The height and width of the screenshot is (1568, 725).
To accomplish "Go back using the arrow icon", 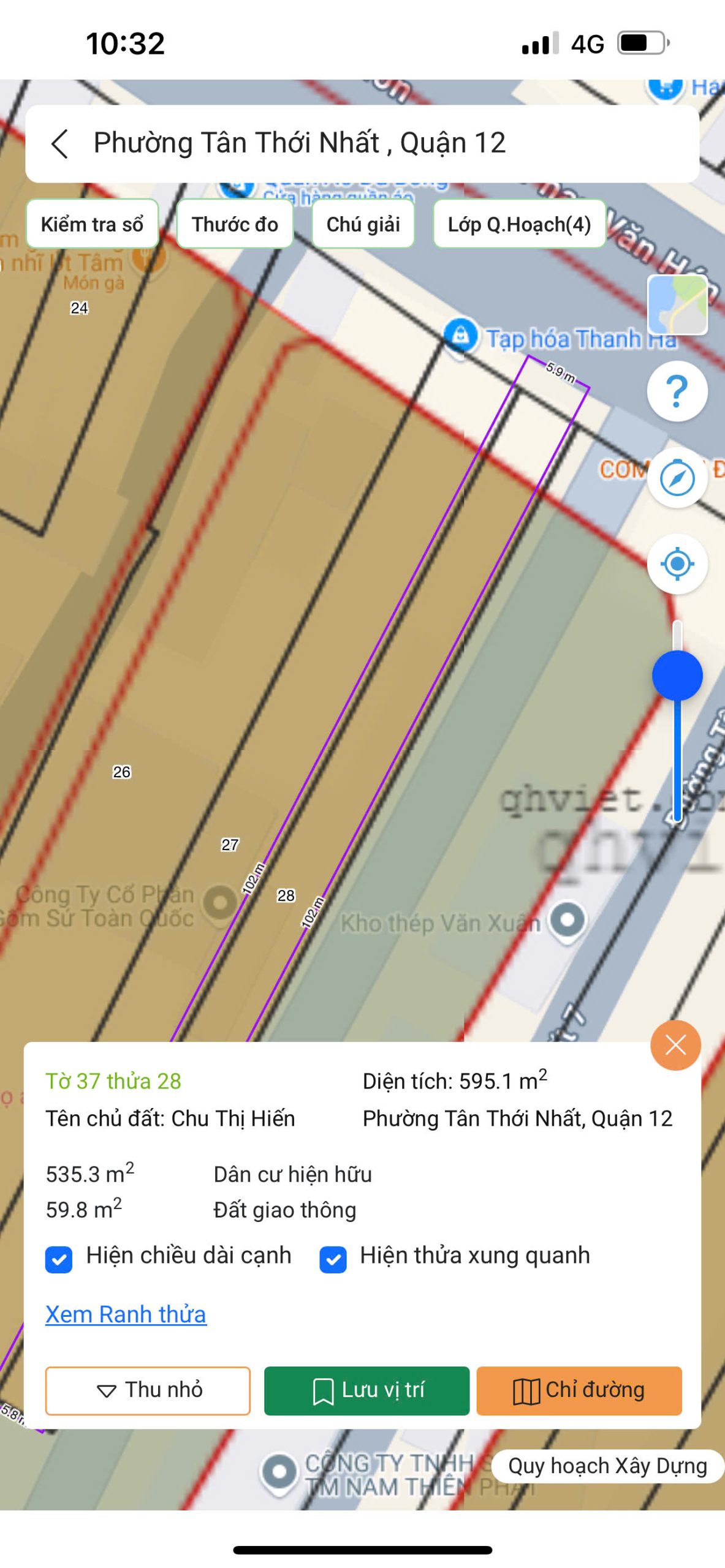I will (x=59, y=144).
